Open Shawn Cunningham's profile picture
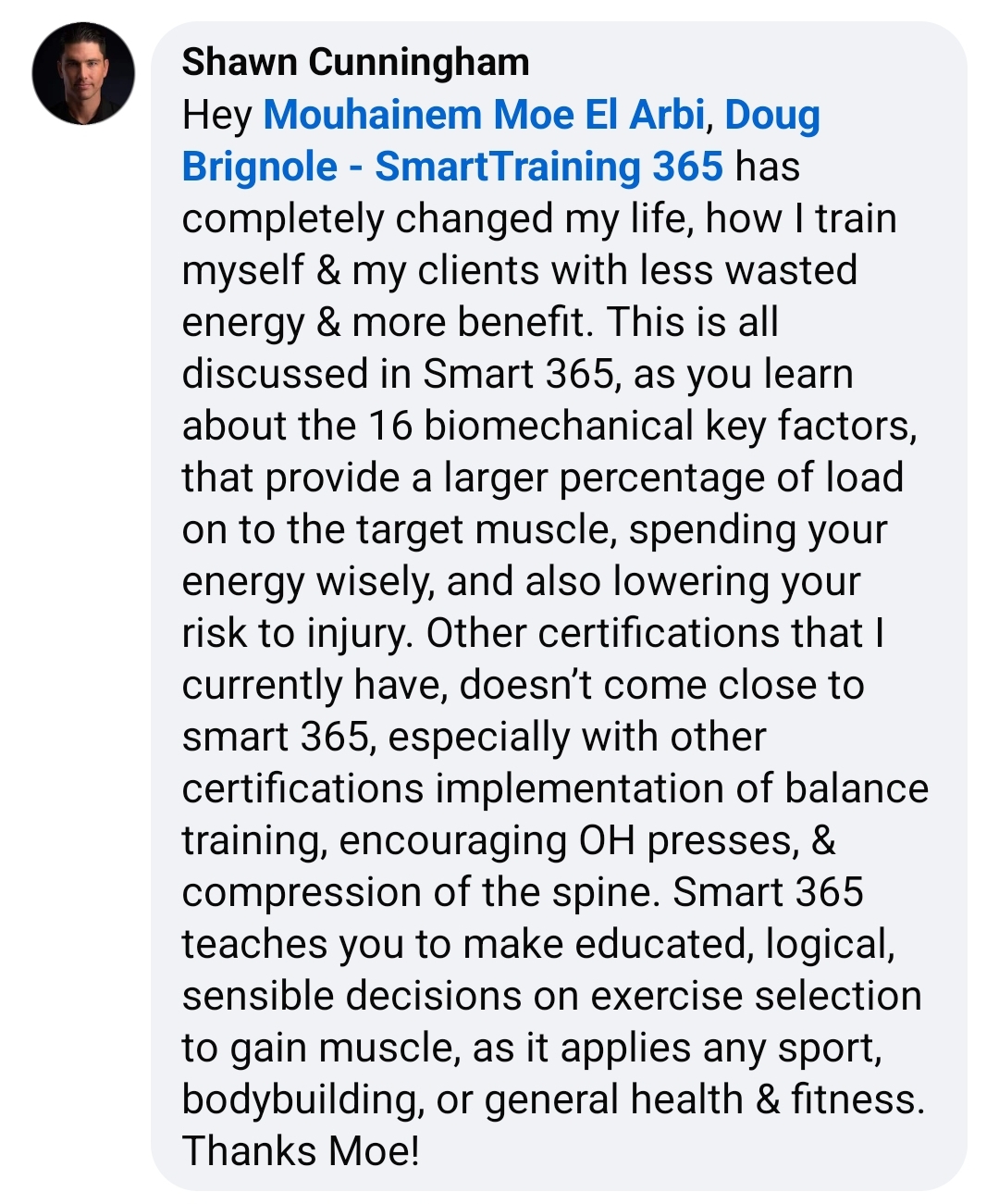The width and height of the screenshot is (999, 1204). [83, 74]
